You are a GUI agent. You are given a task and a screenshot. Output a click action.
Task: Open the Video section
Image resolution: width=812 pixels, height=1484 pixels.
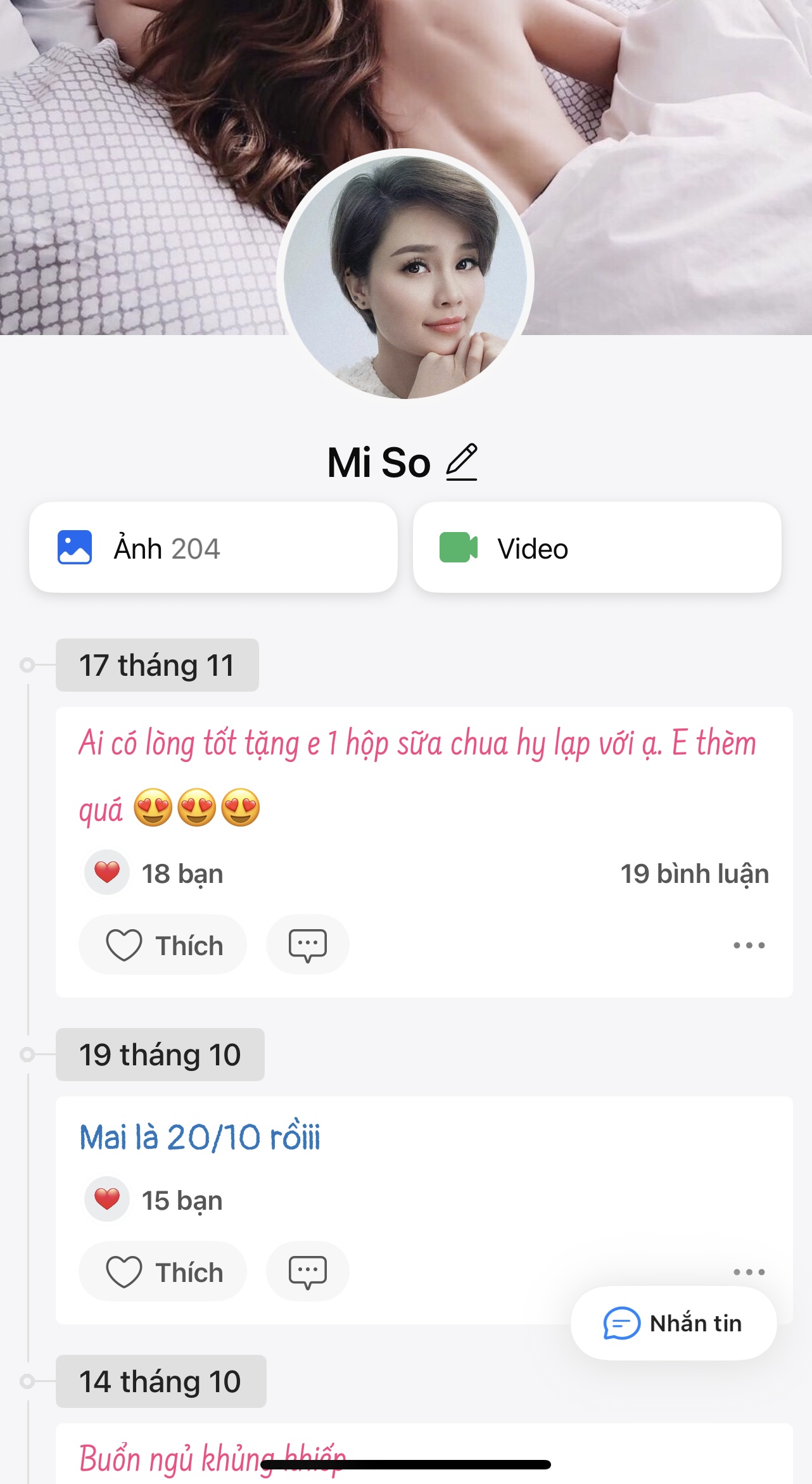[x=597, y=548]
